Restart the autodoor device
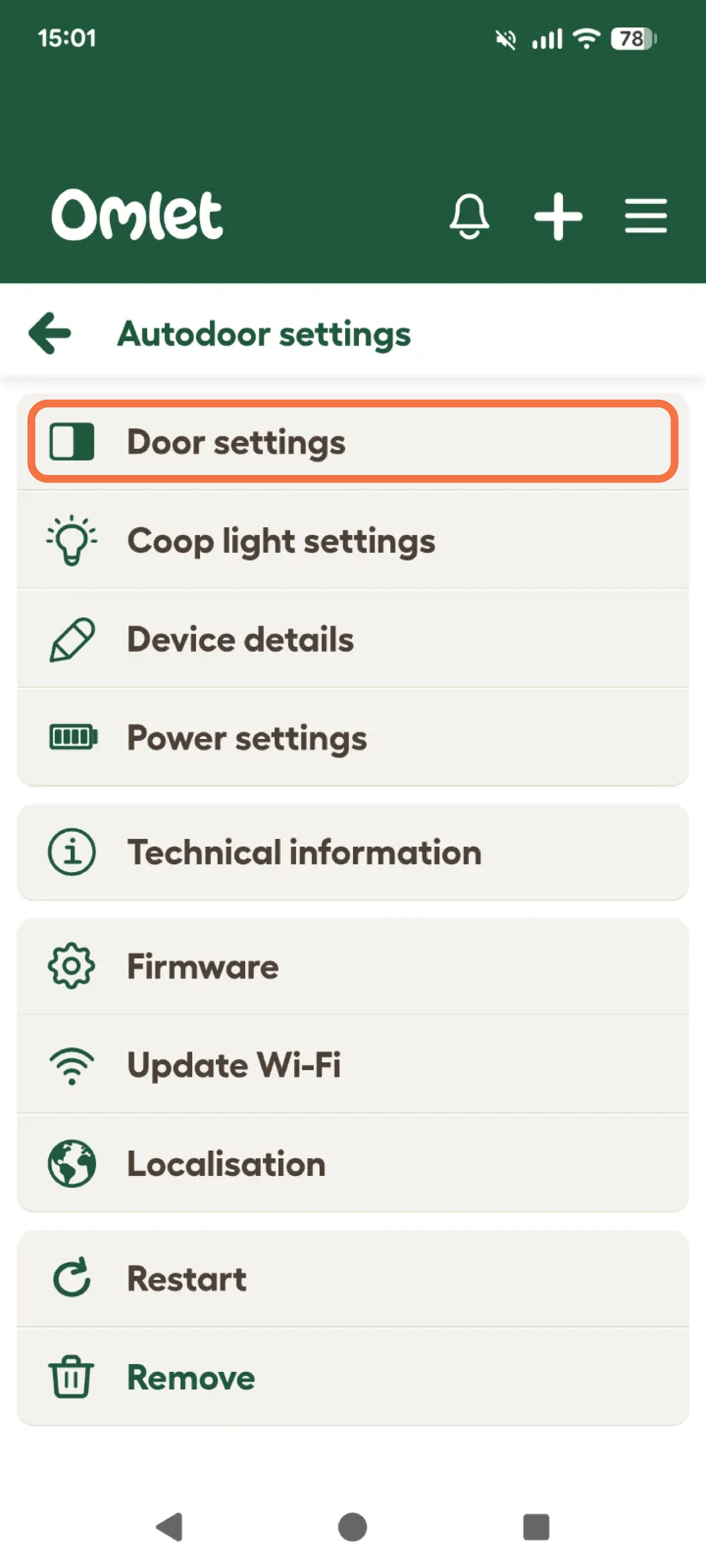Screen dimensions: 706x1568 pos(353,1278)
